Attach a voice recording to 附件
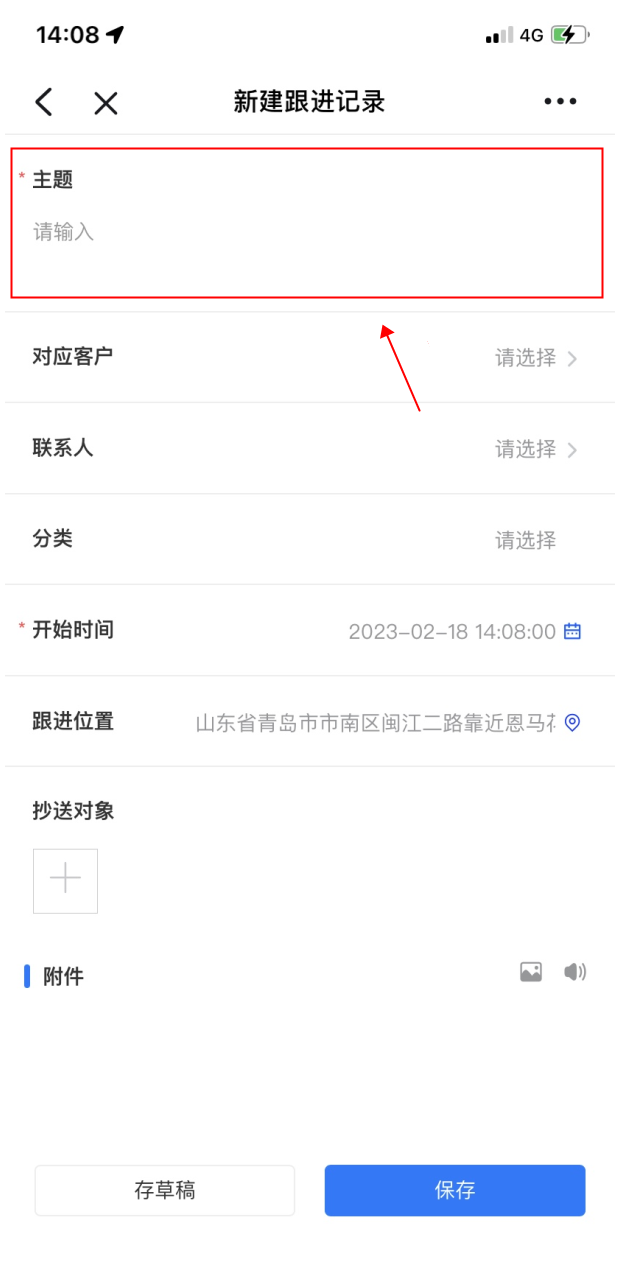This screenshot has width=642, height=1265. pos(575,971)
